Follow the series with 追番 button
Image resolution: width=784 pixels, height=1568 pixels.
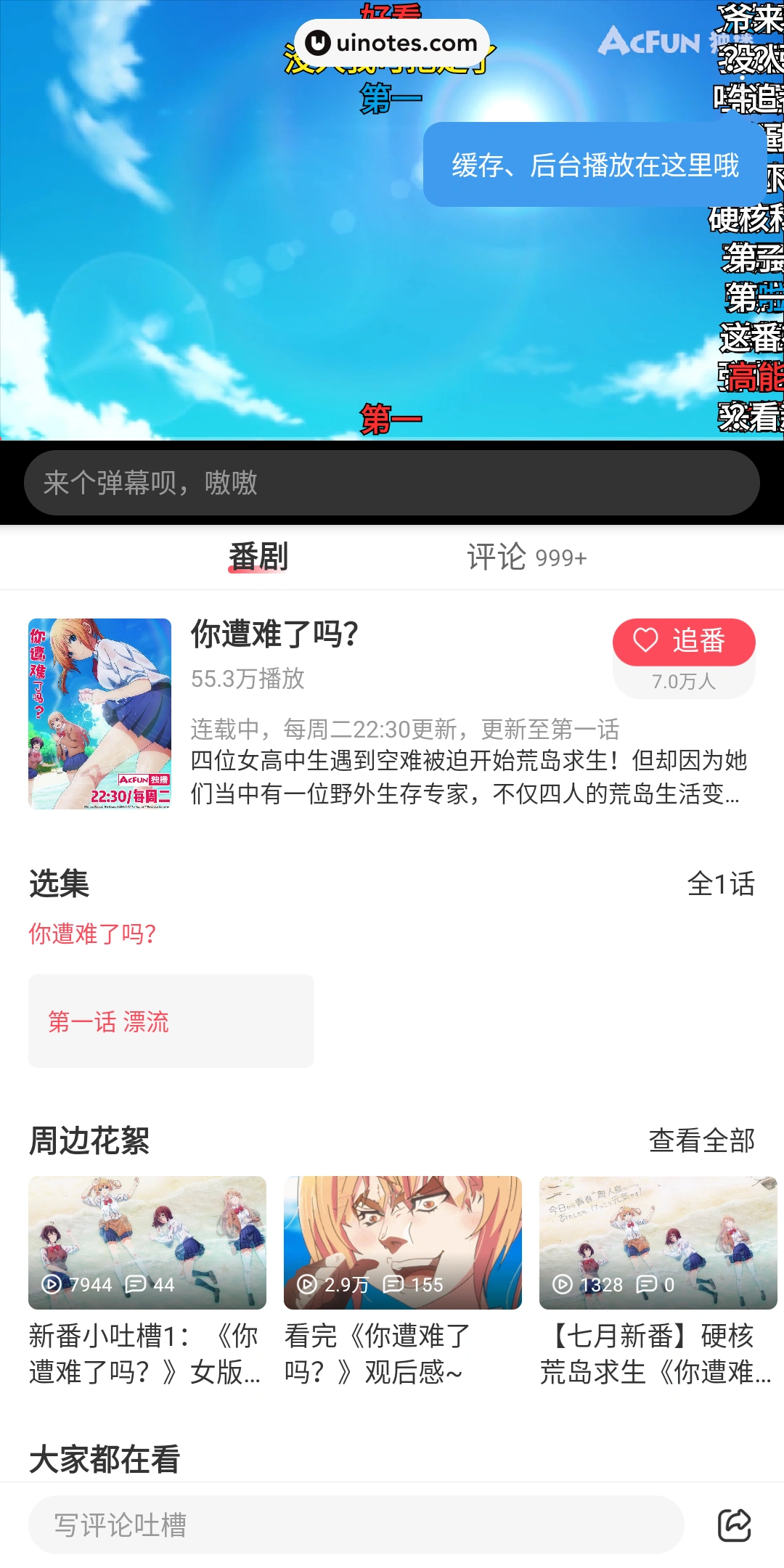tap(683, 641)
